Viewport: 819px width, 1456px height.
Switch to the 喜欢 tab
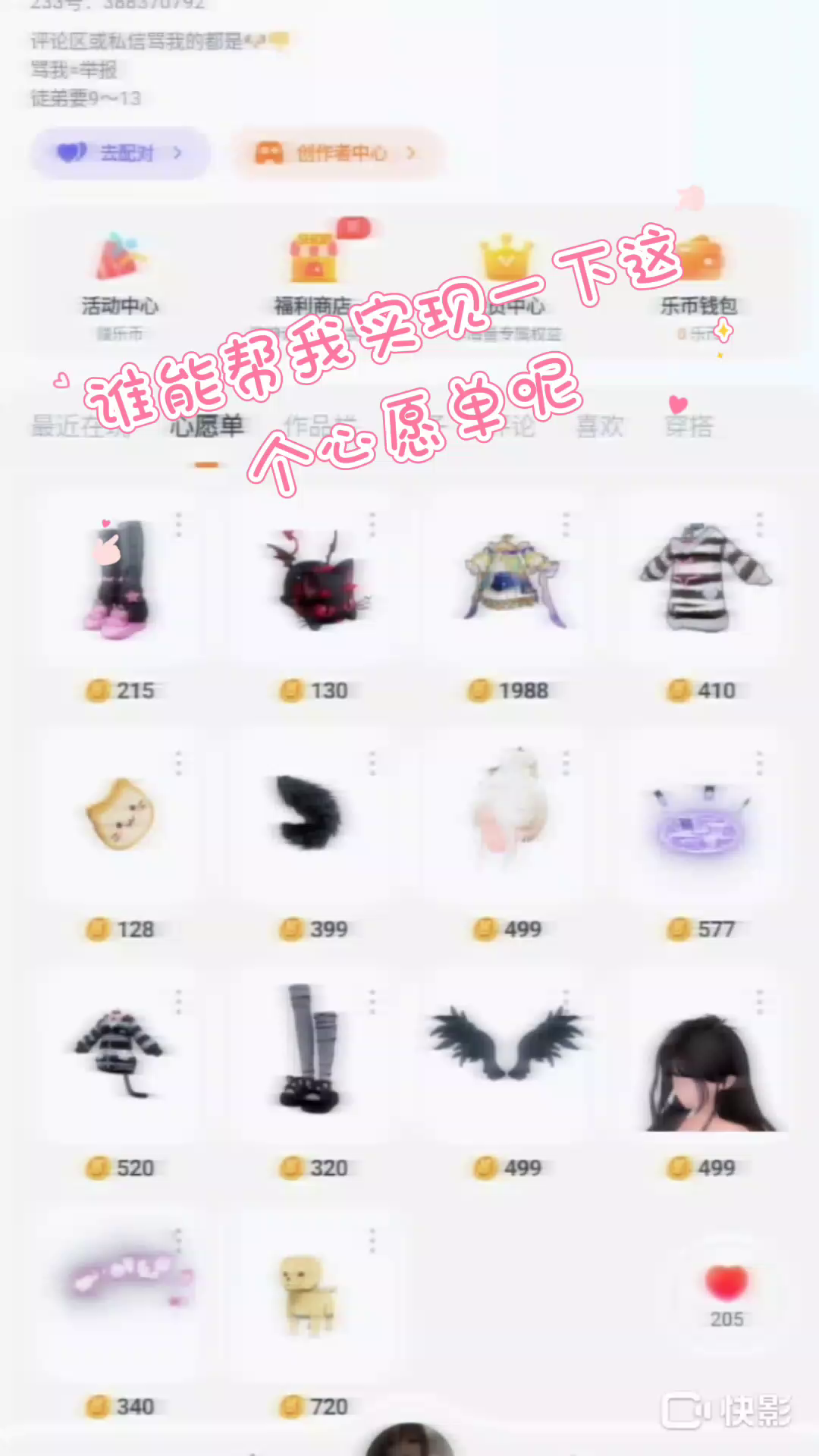(x=599, y=426)
